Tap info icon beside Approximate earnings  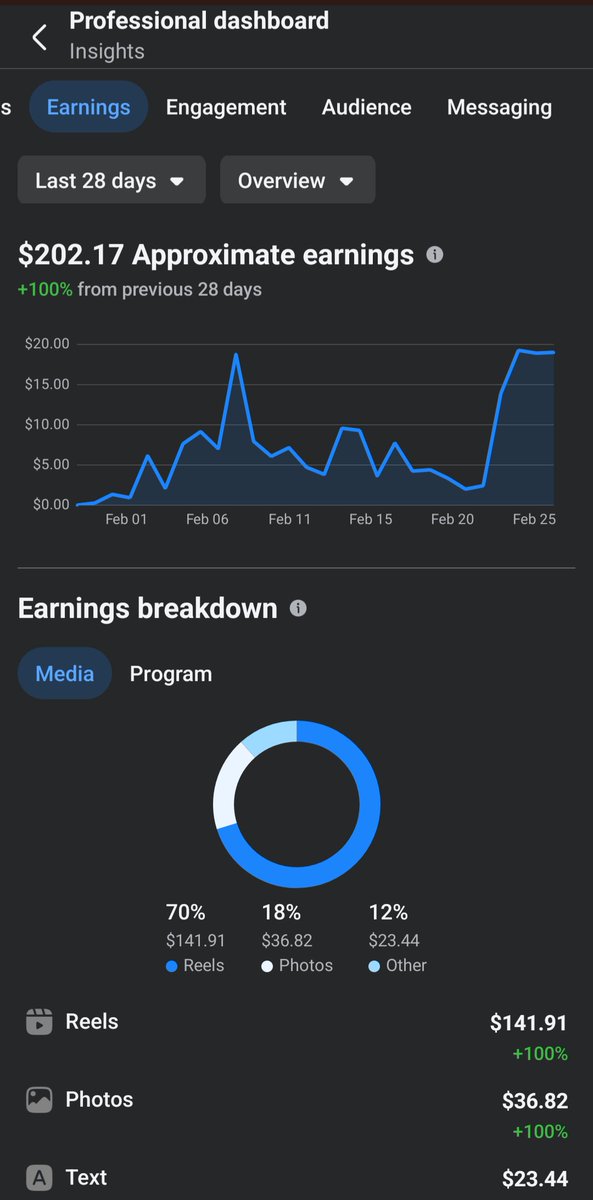[434, 255]
